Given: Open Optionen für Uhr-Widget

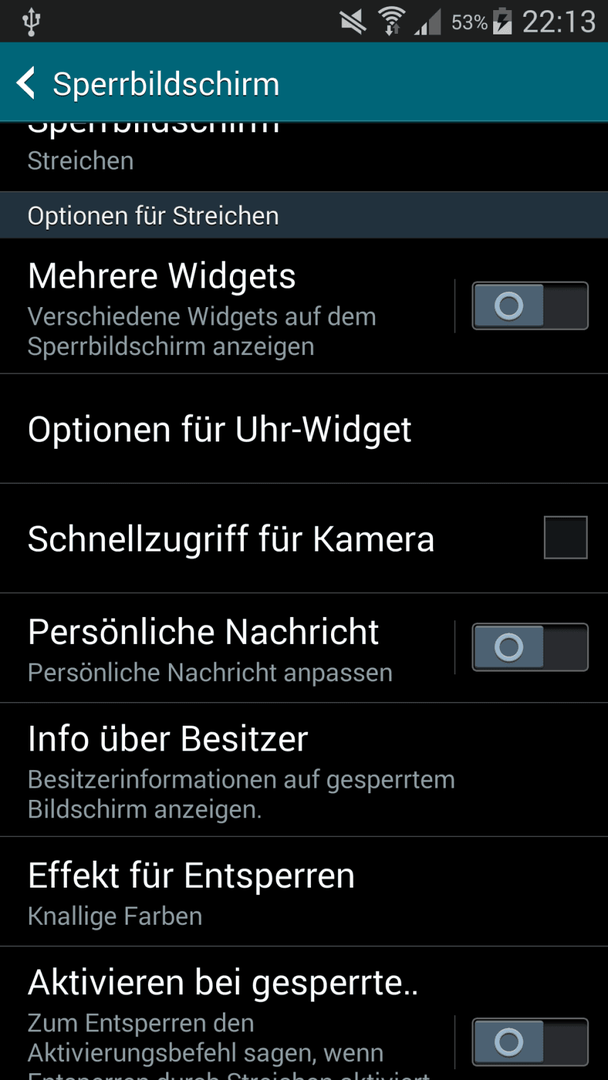Looking at the screenshot, I should tap(304, 429).
